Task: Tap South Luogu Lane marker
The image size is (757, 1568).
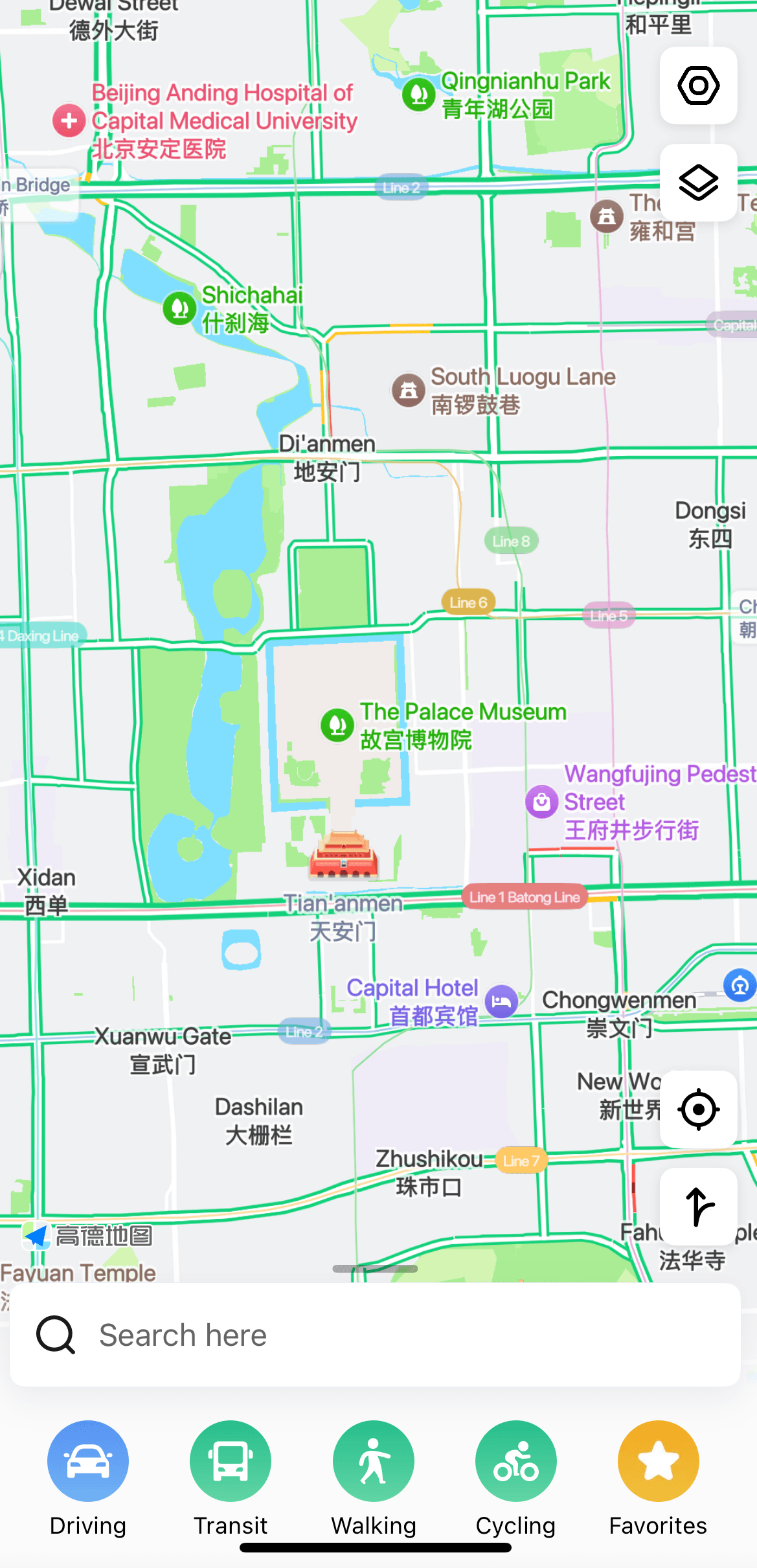Action: pyautogui.click(x=409, y=390)
